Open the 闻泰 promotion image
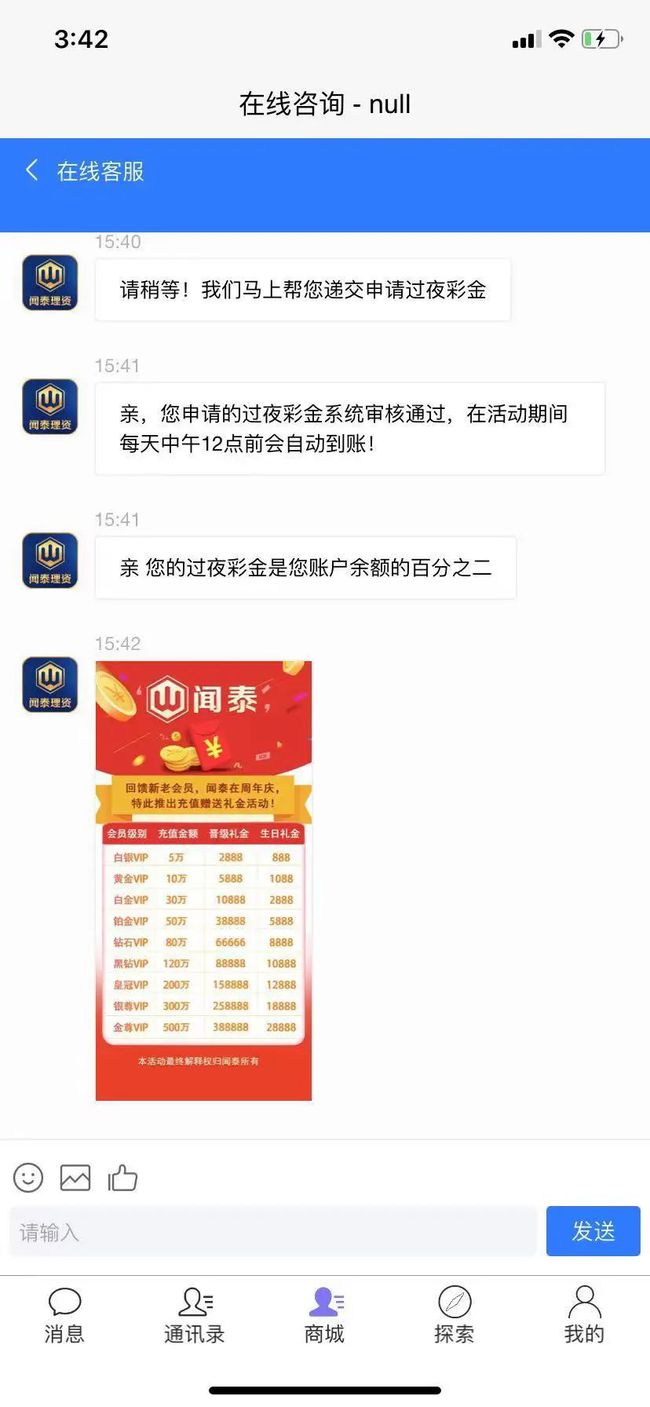 tap(203, 880)
